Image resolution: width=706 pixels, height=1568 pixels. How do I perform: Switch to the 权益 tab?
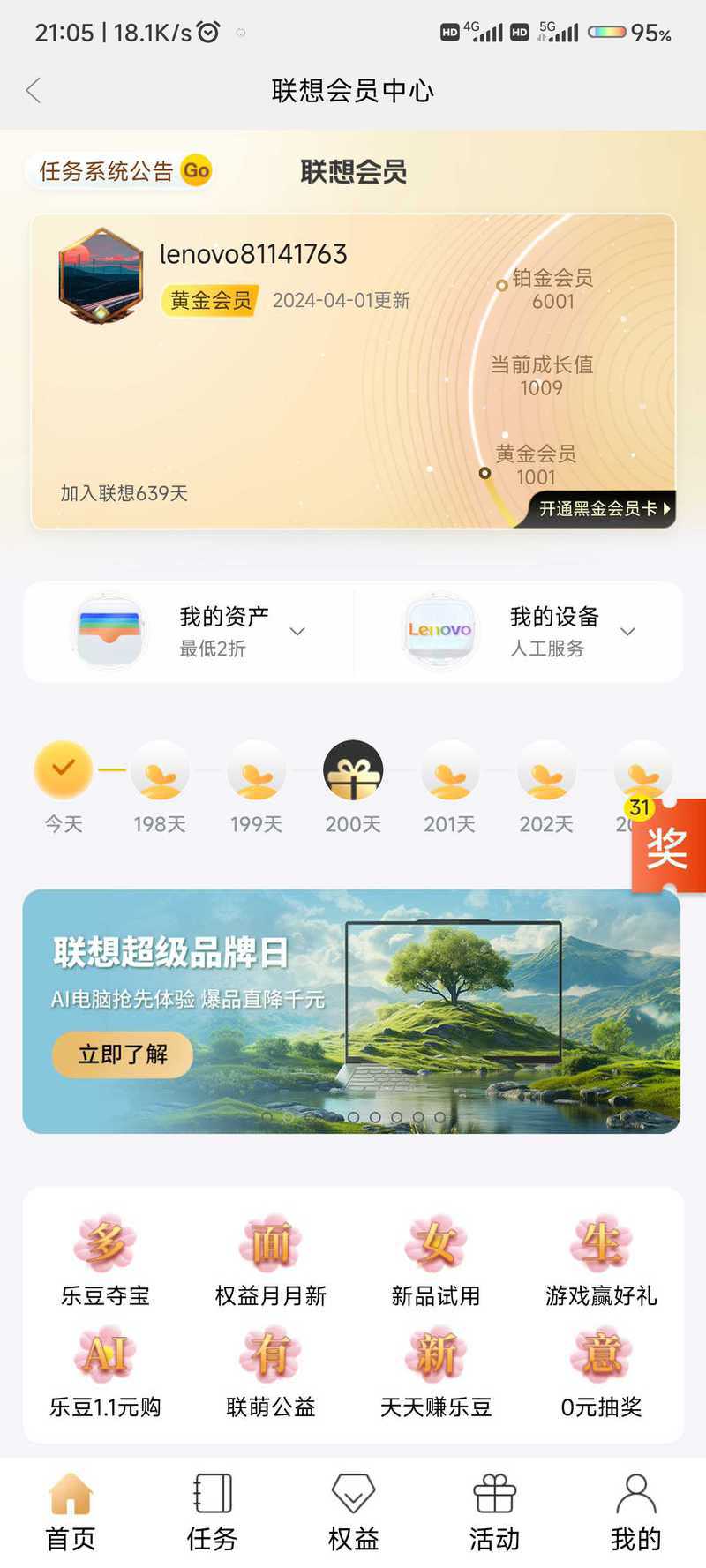click(x=353, y=1512)
